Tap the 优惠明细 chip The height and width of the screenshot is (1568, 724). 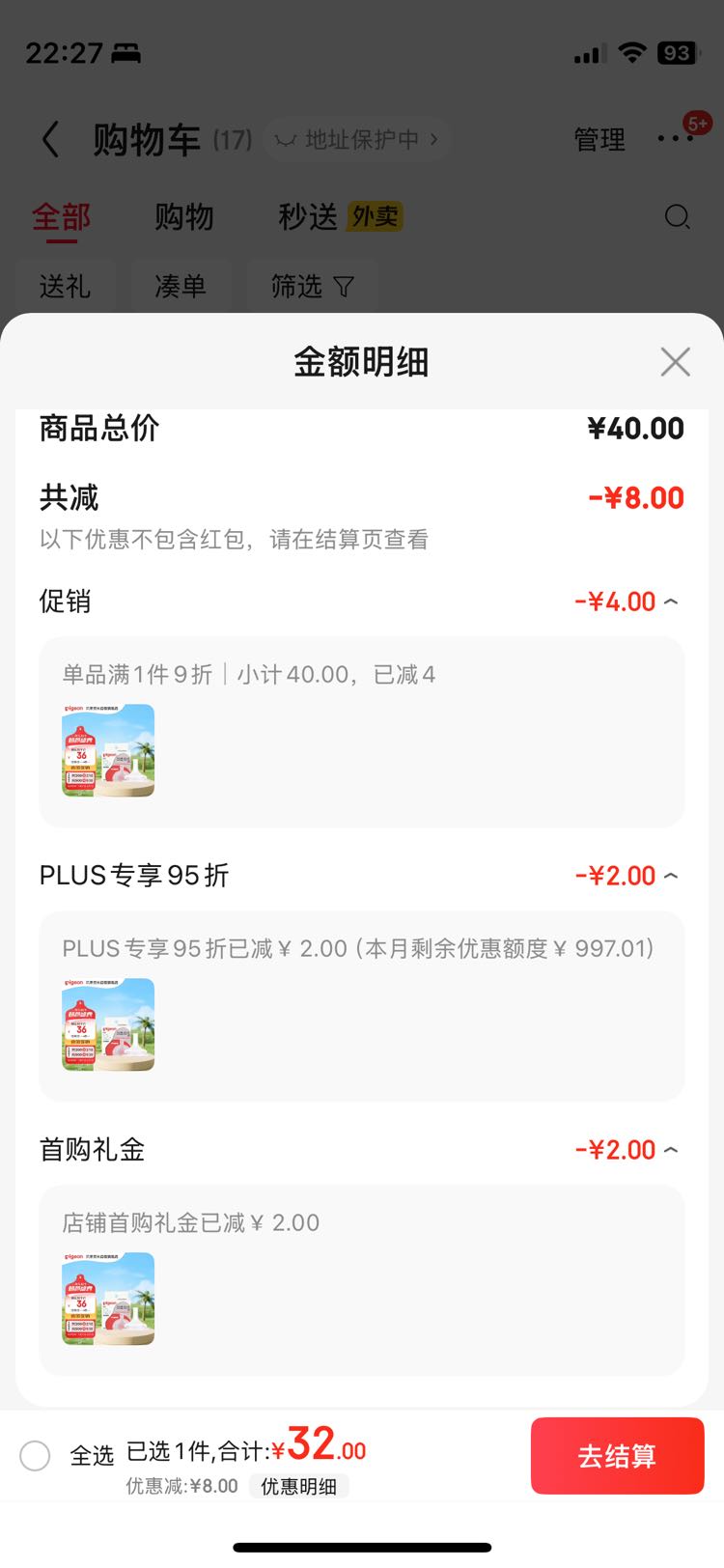tap(298, 1486)
